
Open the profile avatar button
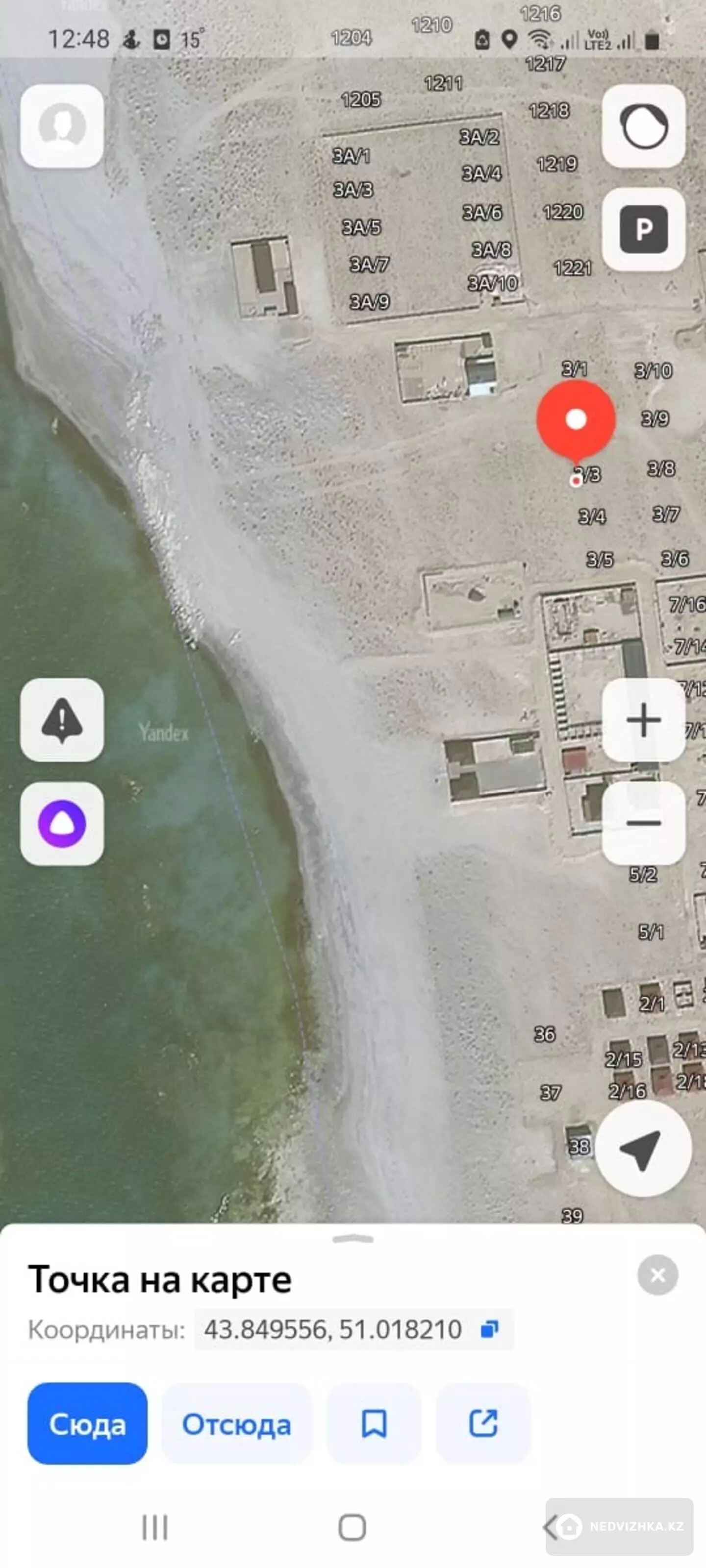pos(61,126)
